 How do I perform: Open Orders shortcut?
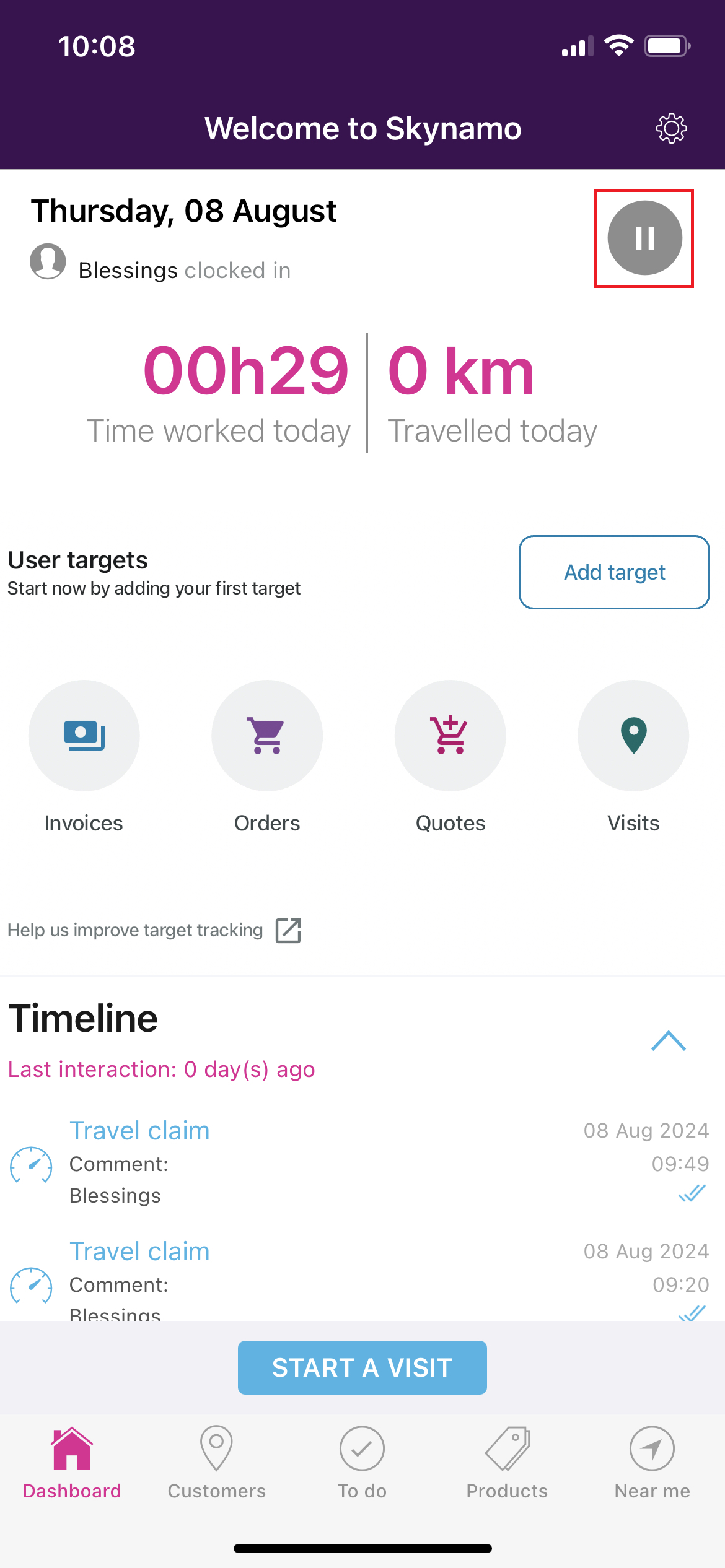(x=267, y=736)
